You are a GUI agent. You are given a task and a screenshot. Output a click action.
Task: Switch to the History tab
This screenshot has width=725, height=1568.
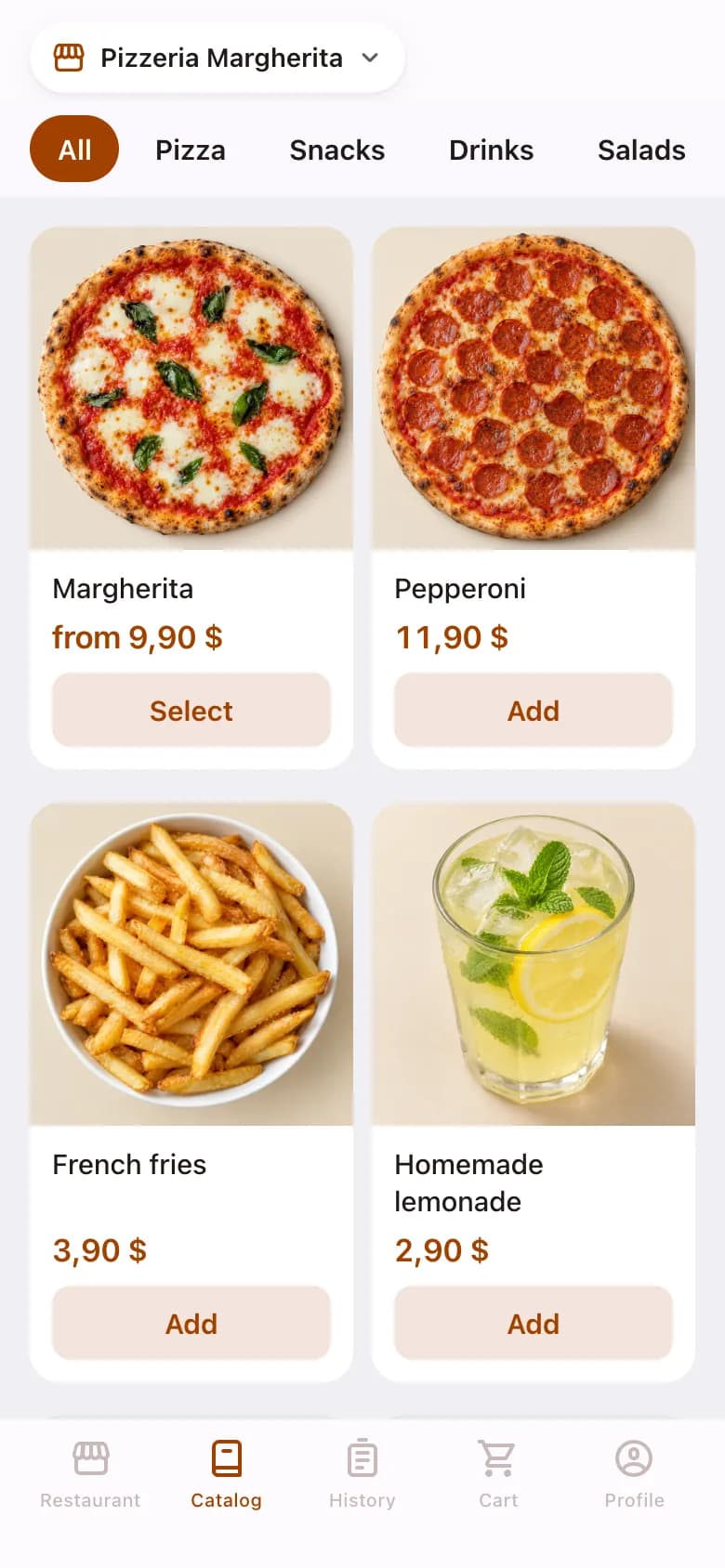pos(362,1474)
